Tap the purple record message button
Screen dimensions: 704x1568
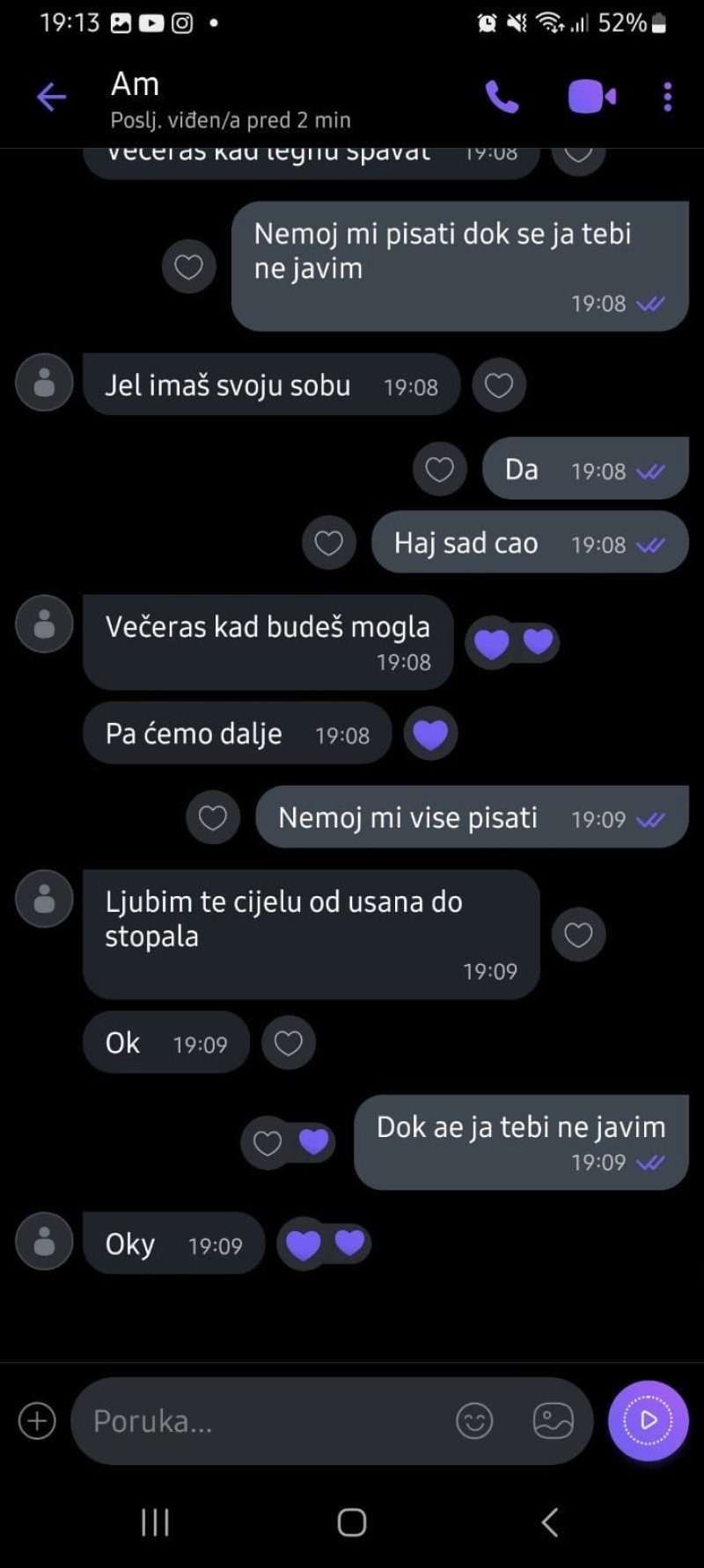click(648, 1420)
